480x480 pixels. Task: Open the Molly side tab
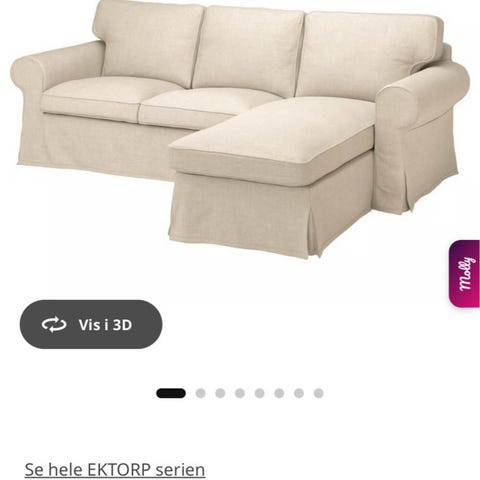(464, 274)
